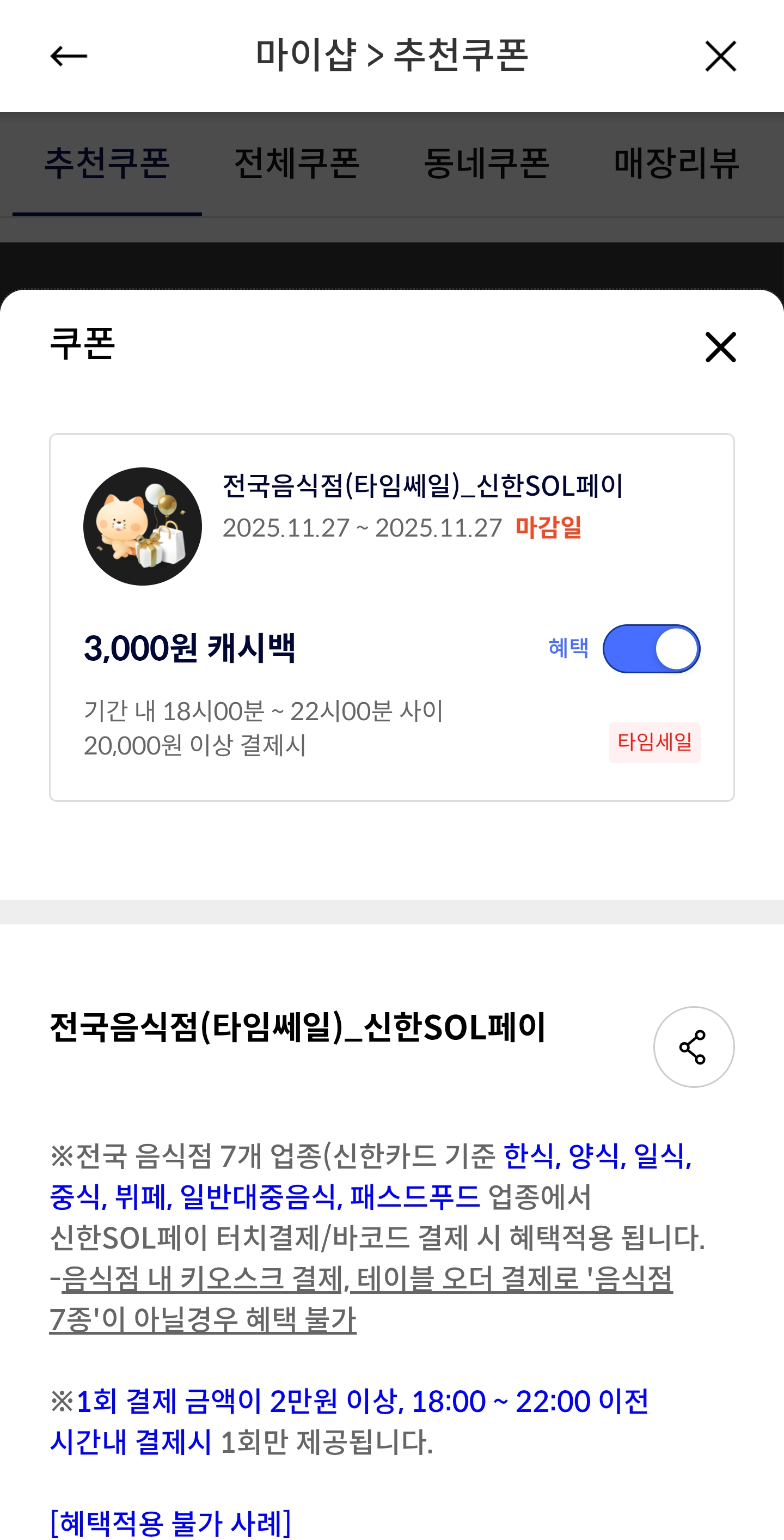Share the 전국음식점 타임세일 coupon

click(693, 1047)
